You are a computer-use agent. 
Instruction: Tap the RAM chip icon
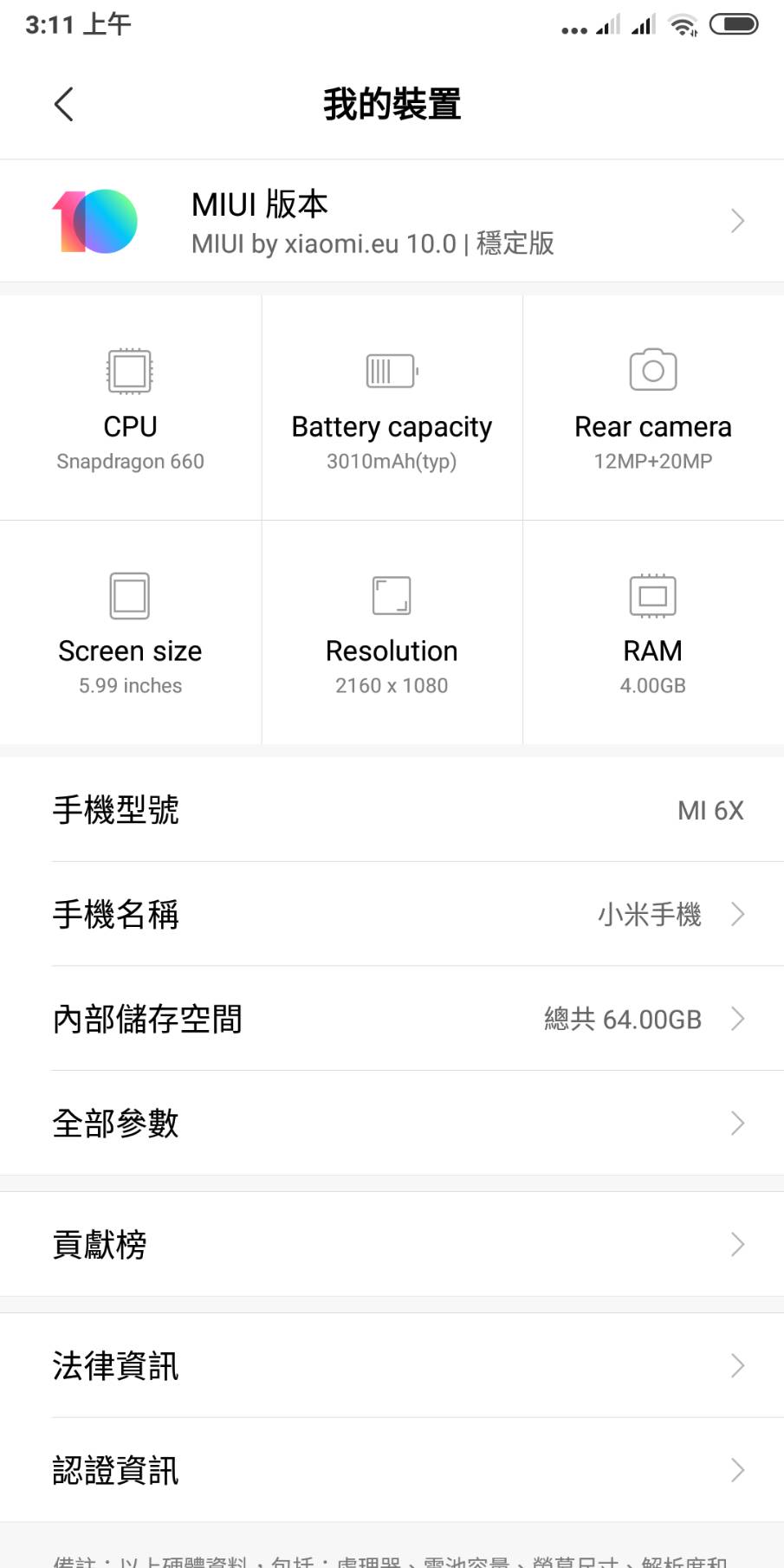tap(652, 594)
